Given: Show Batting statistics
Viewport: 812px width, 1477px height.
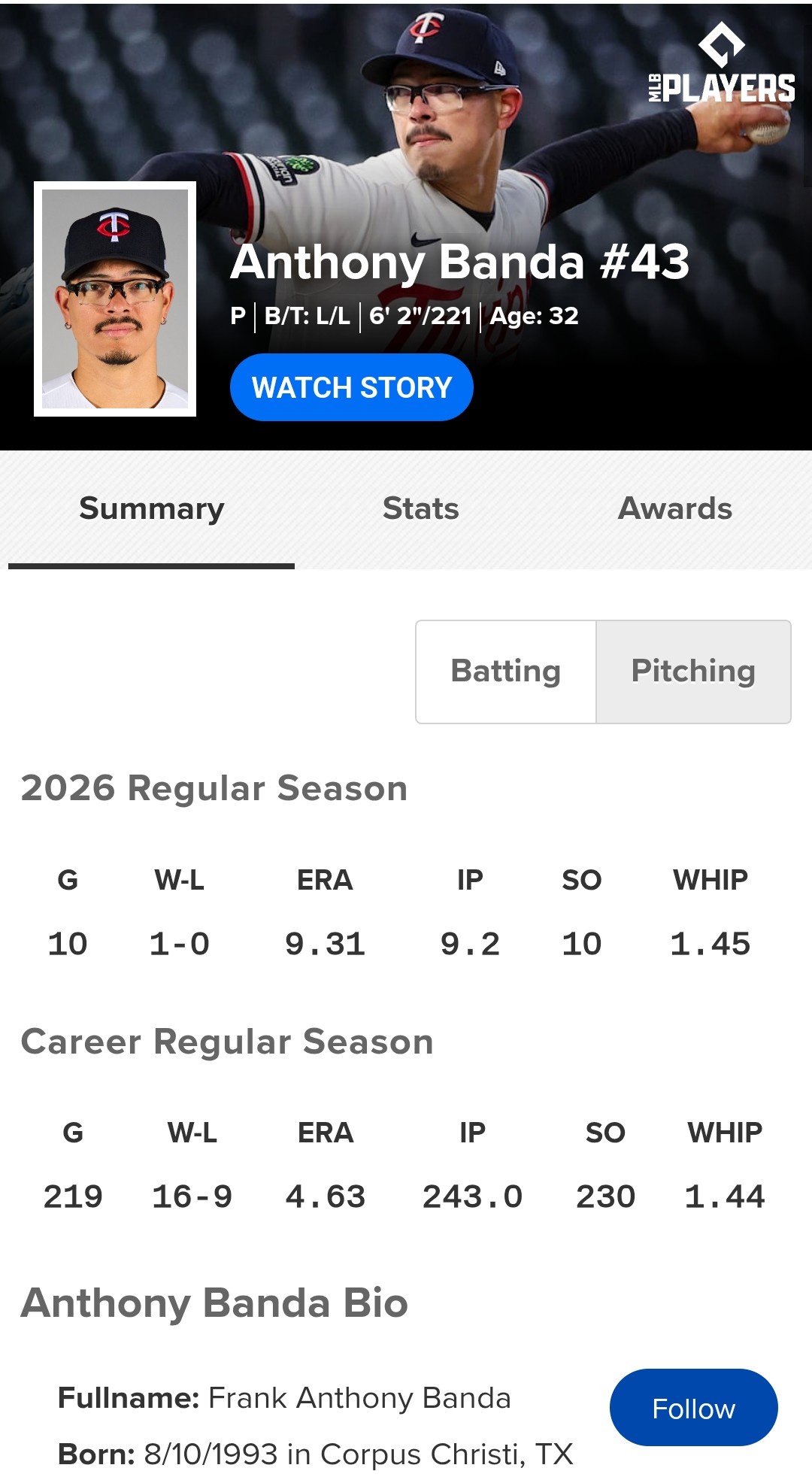Looking at the screenshot, I should pos(506,671).
